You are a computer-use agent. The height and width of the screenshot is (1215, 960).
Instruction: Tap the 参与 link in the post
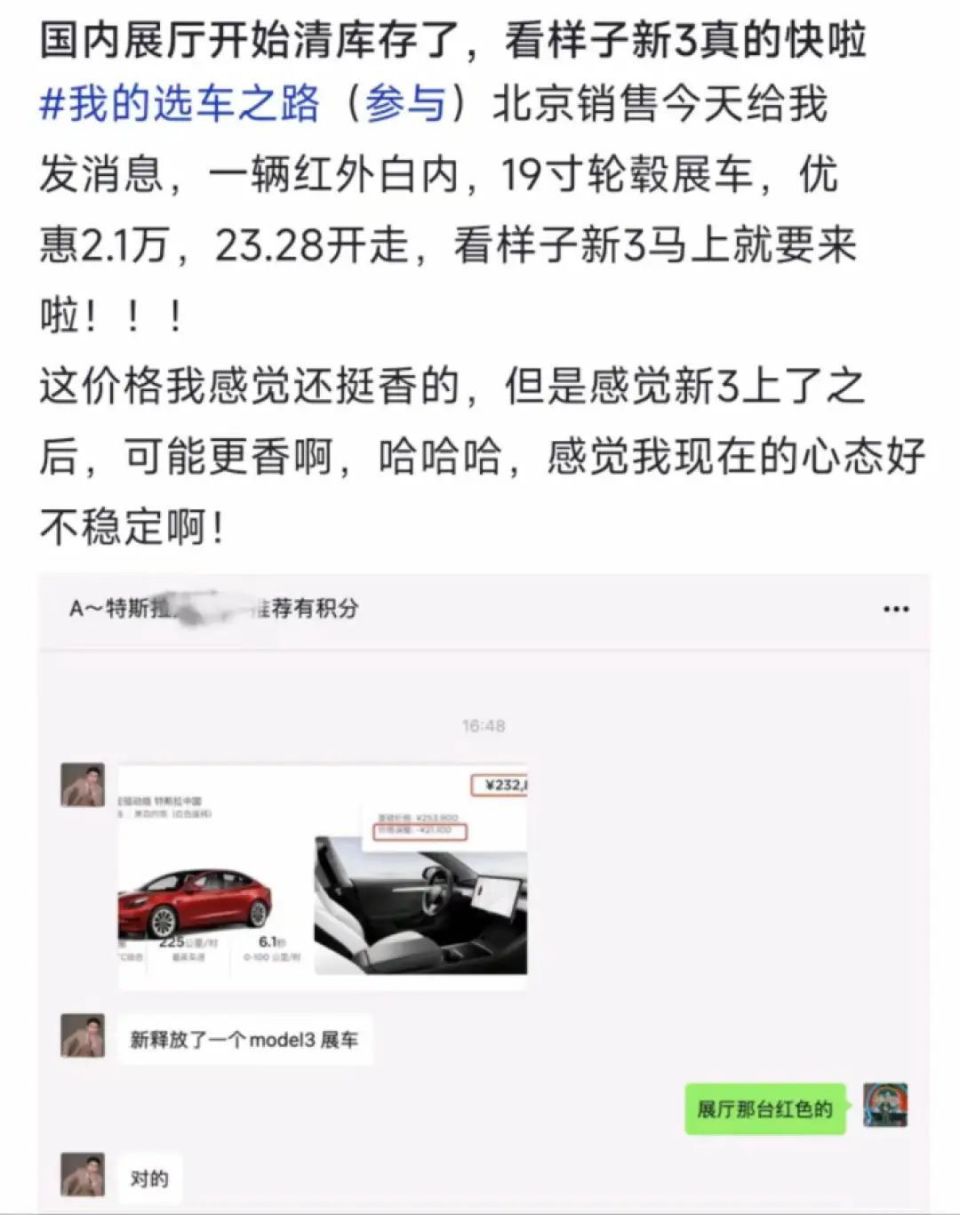tap(404, 106)
